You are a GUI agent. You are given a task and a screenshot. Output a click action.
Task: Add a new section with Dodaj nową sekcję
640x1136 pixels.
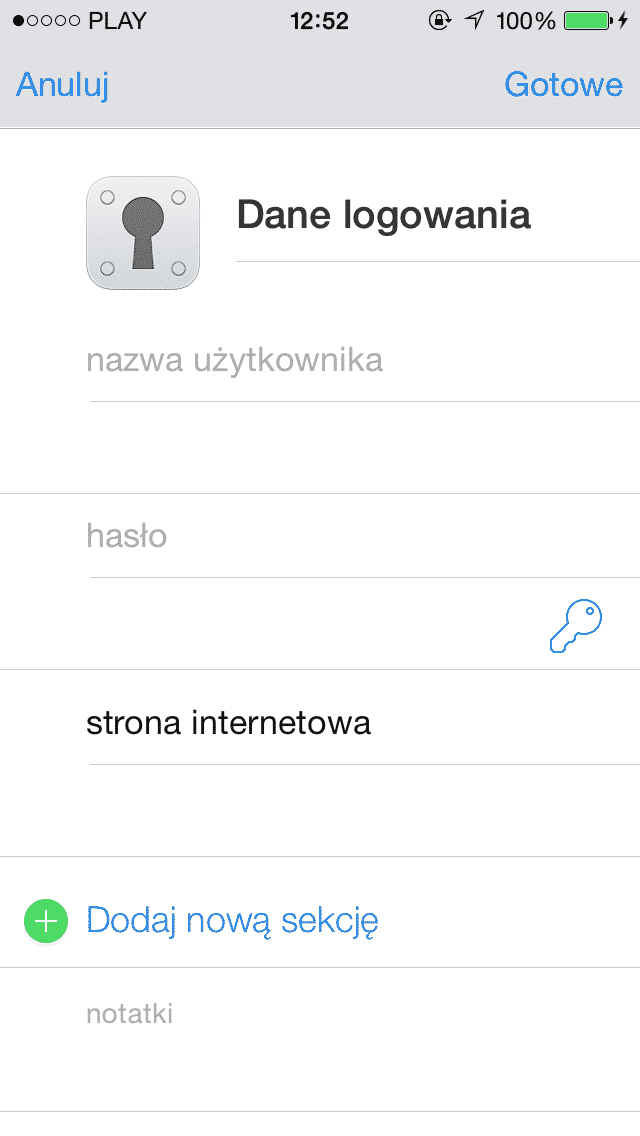click(x=232, y=920)
